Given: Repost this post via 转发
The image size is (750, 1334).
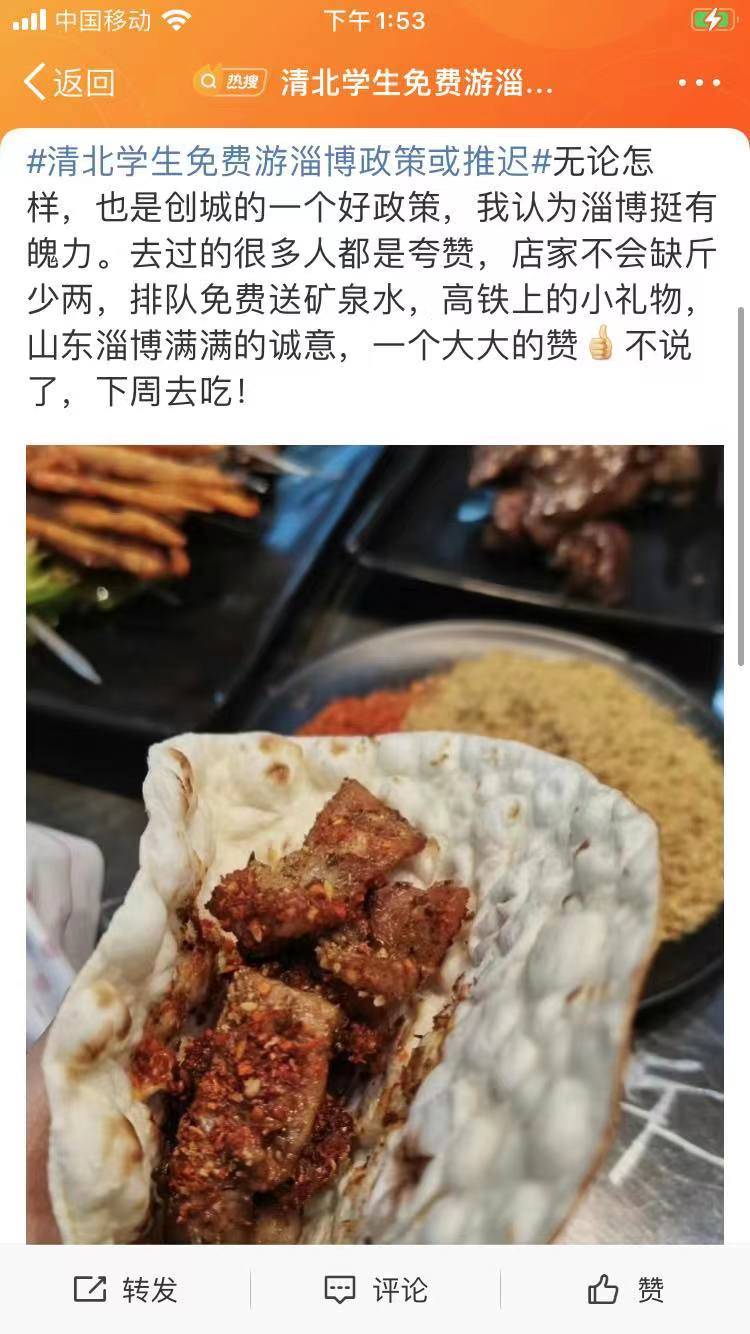Looking at the screenshot, I should (x=126, y=1290).
